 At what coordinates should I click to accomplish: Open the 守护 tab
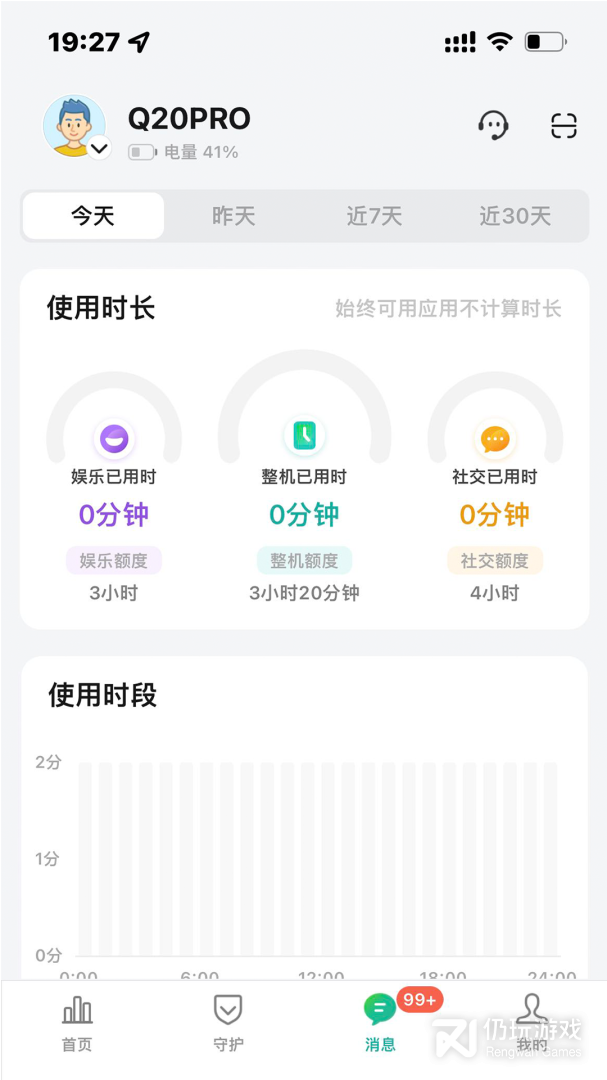(x=228, y=1023)
